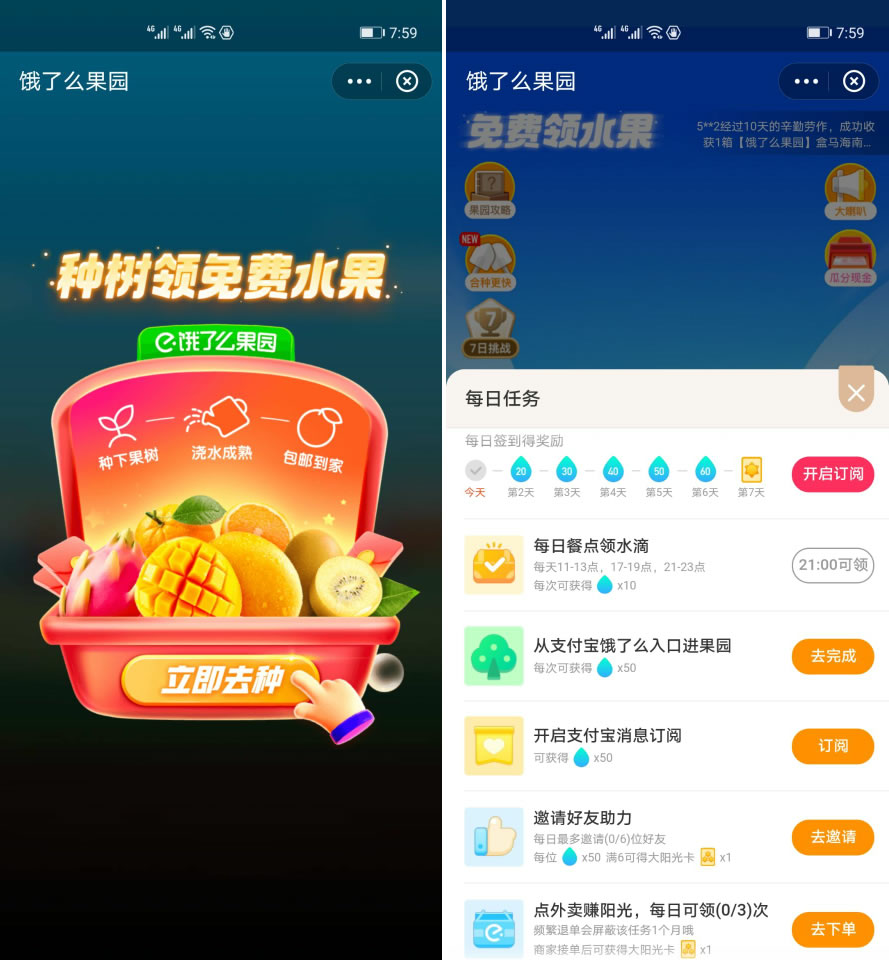
Task: Open the 合种更快 feature
Action: tap(489, 262)
